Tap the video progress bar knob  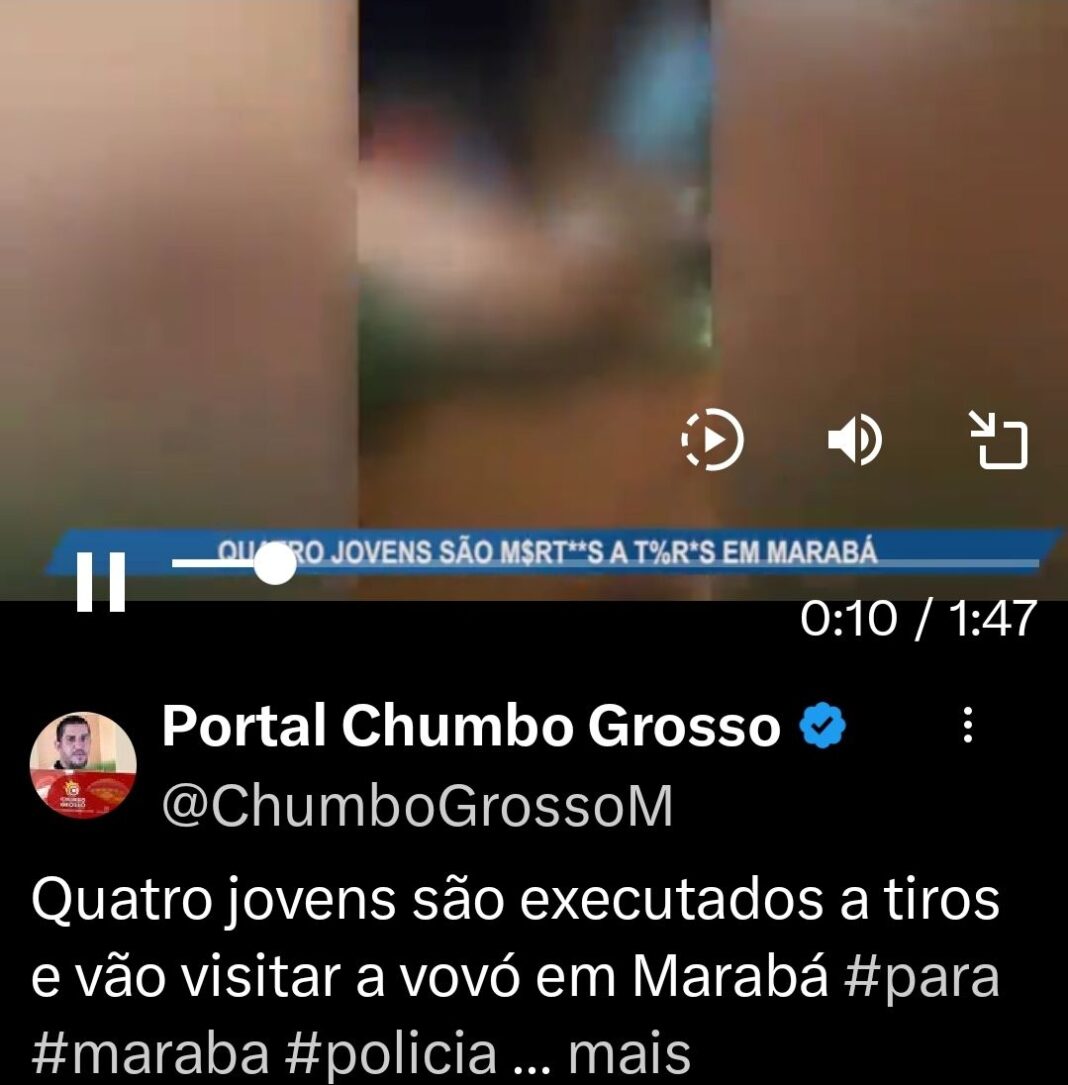(274, 565)
